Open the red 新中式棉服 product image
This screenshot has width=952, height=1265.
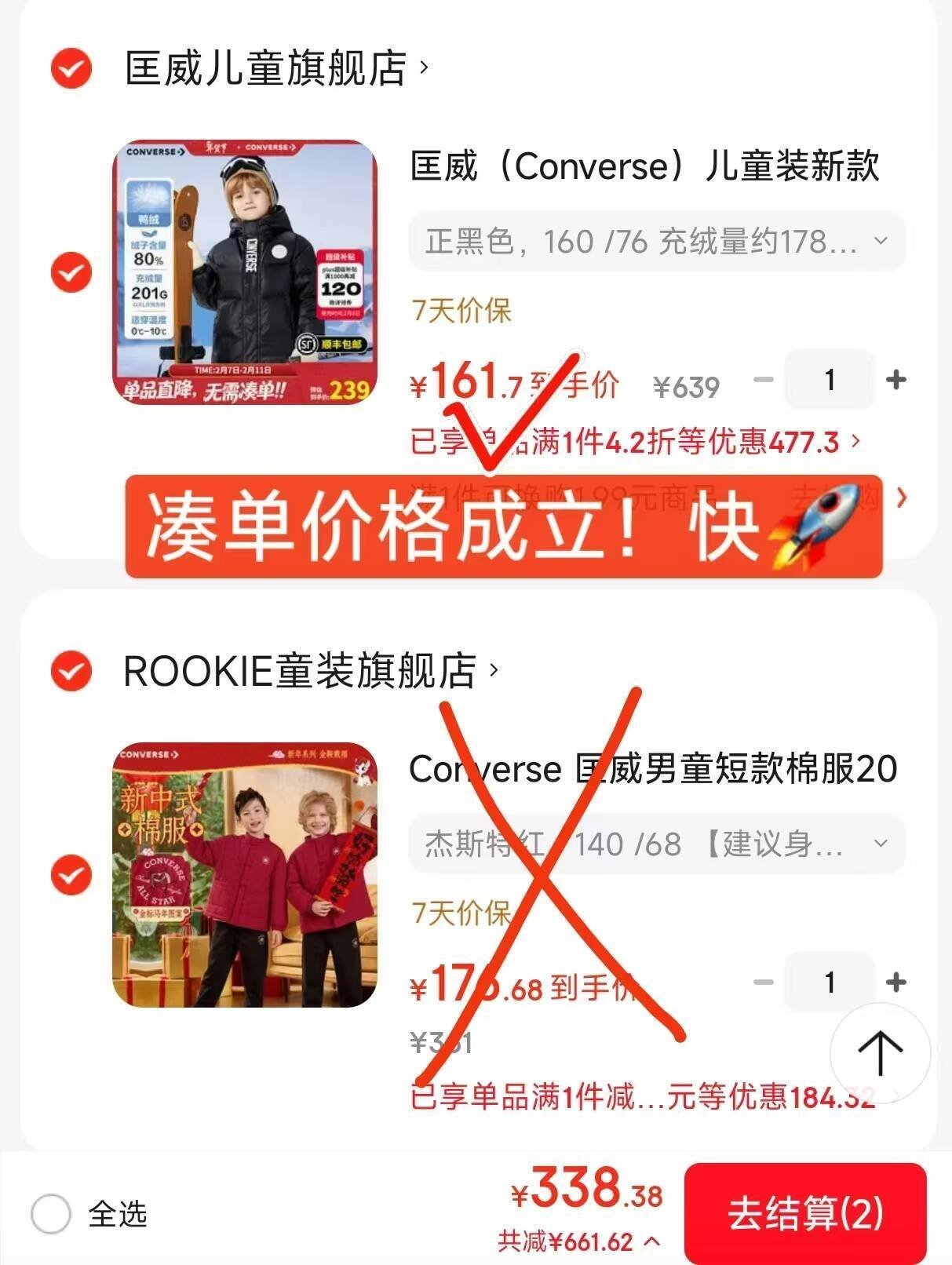[245, 875]
